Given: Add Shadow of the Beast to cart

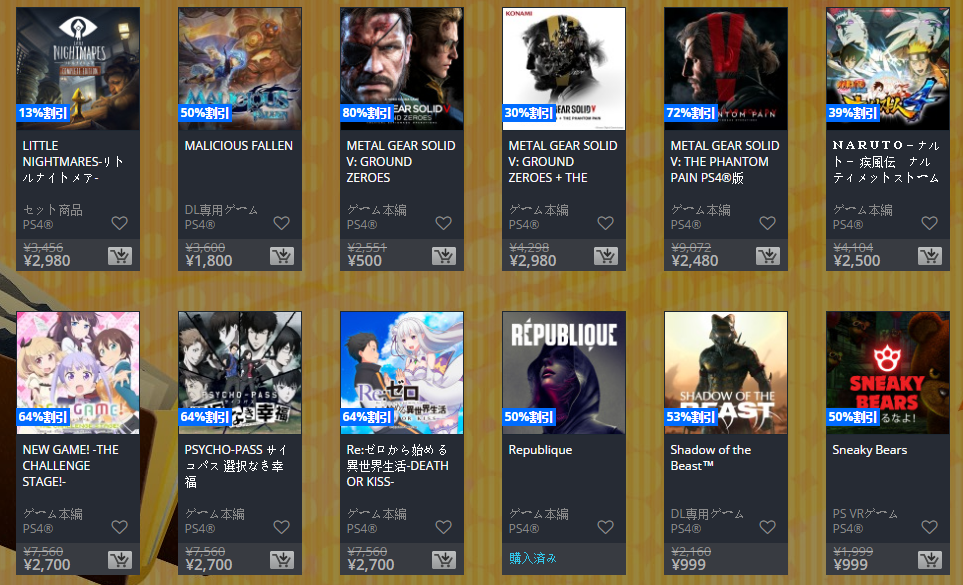Looking at the screenshot, I should pyautogui.click(x=767, y=560).
